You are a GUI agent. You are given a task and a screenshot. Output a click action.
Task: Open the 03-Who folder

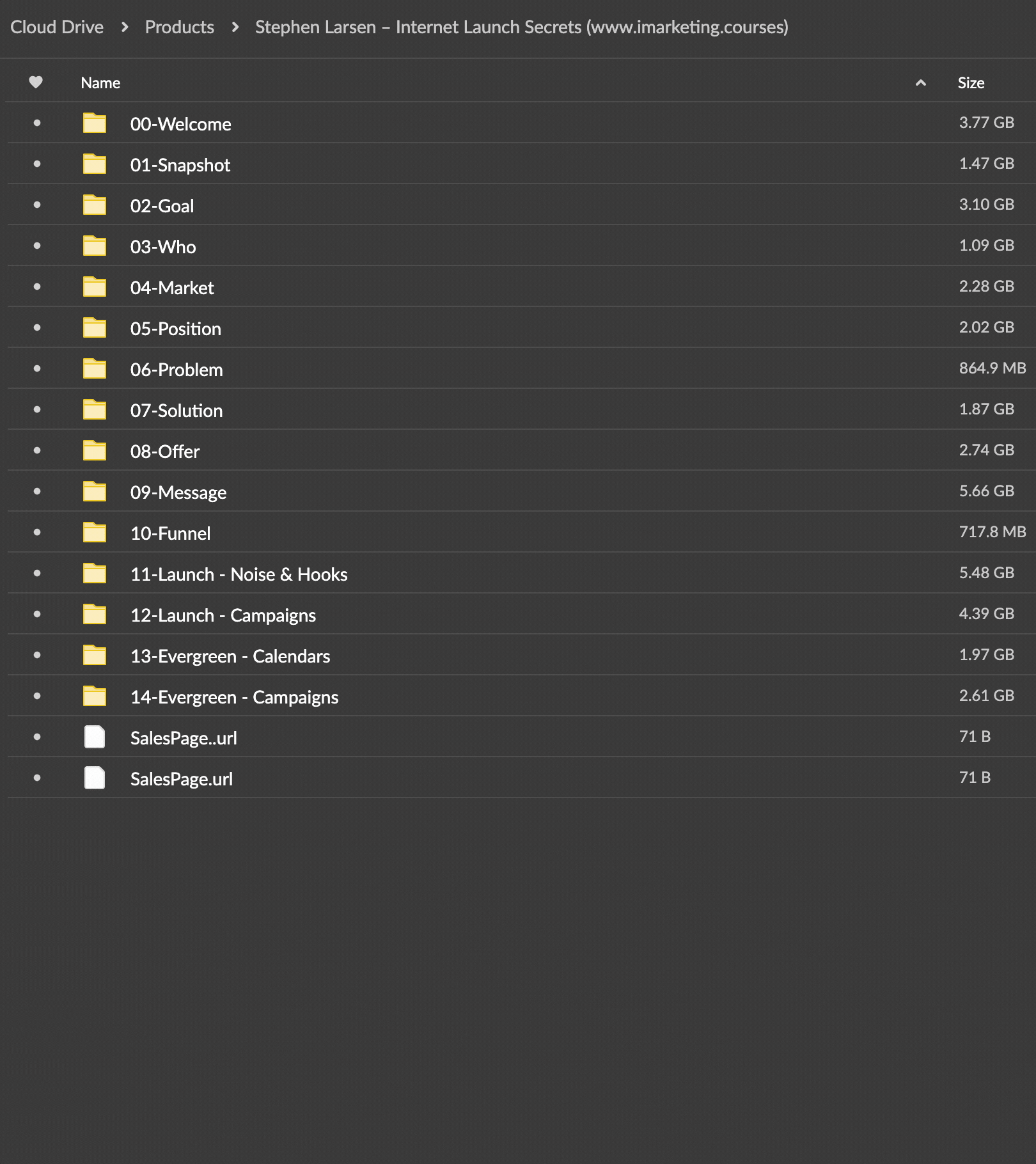(163, 247)
